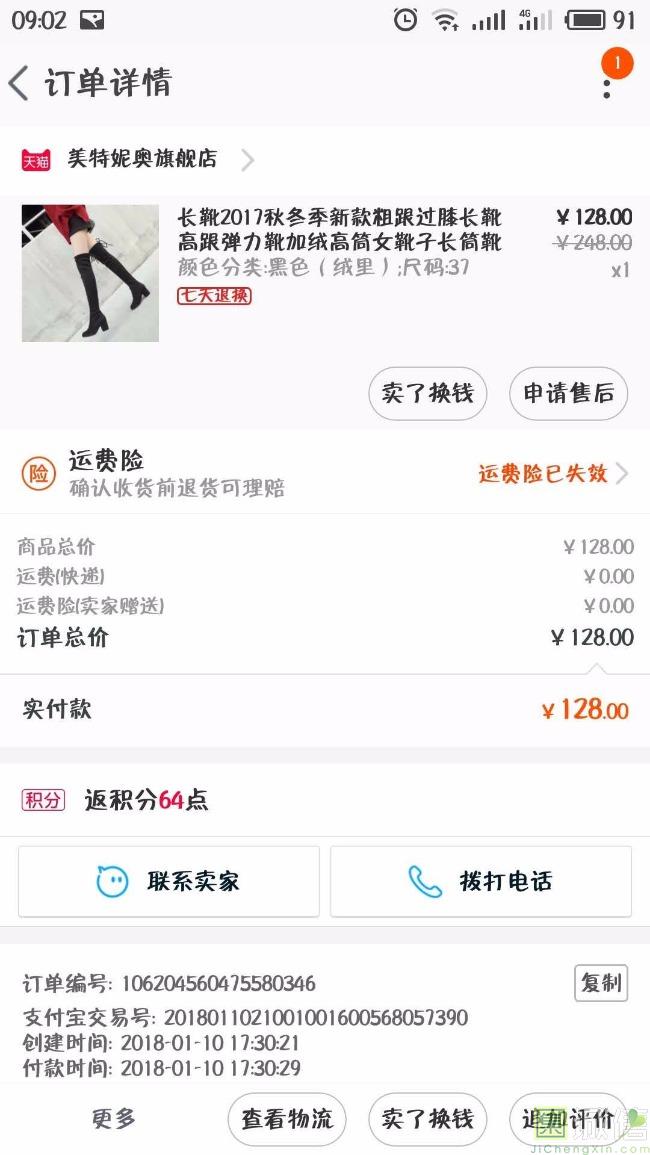Screen dimensions: 650x1155
Task: Tap 查看物流 to view shipping
Action: coord(286,1118)
